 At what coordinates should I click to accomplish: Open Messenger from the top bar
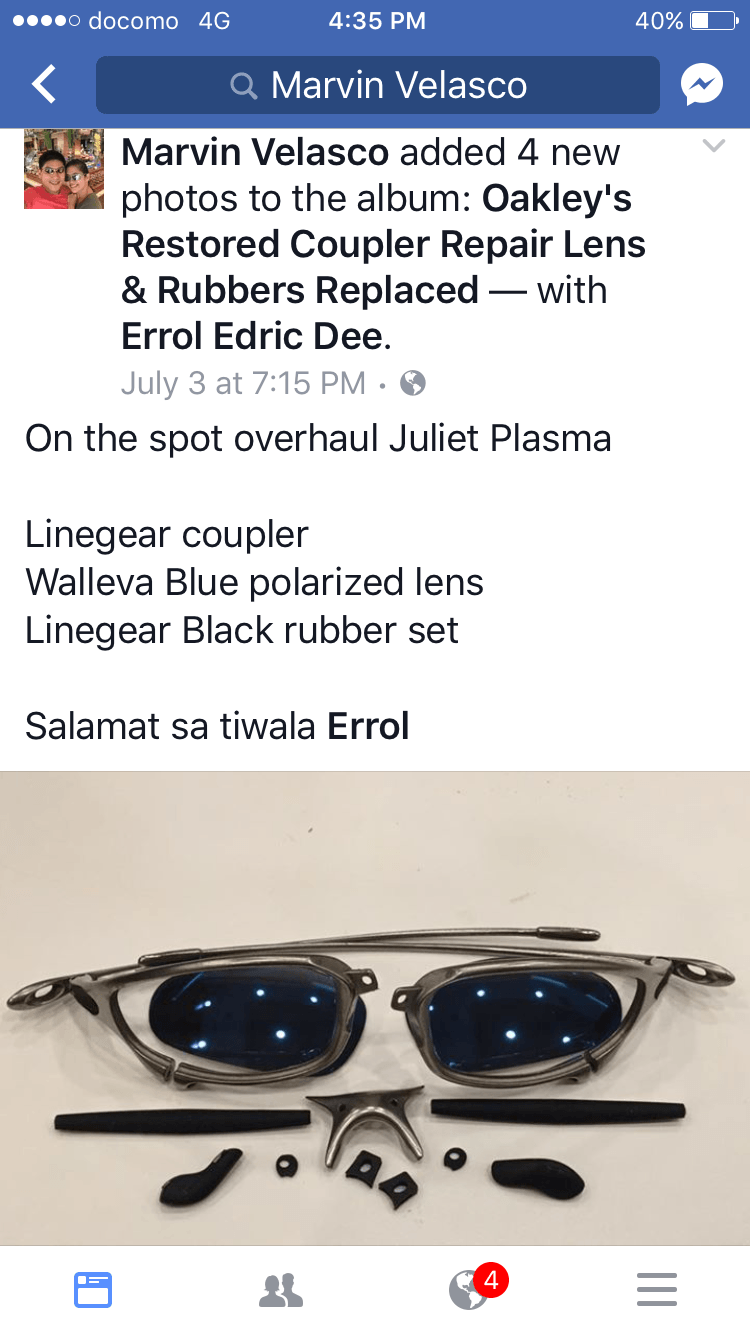pyautogui.click(x=702, y=85)
